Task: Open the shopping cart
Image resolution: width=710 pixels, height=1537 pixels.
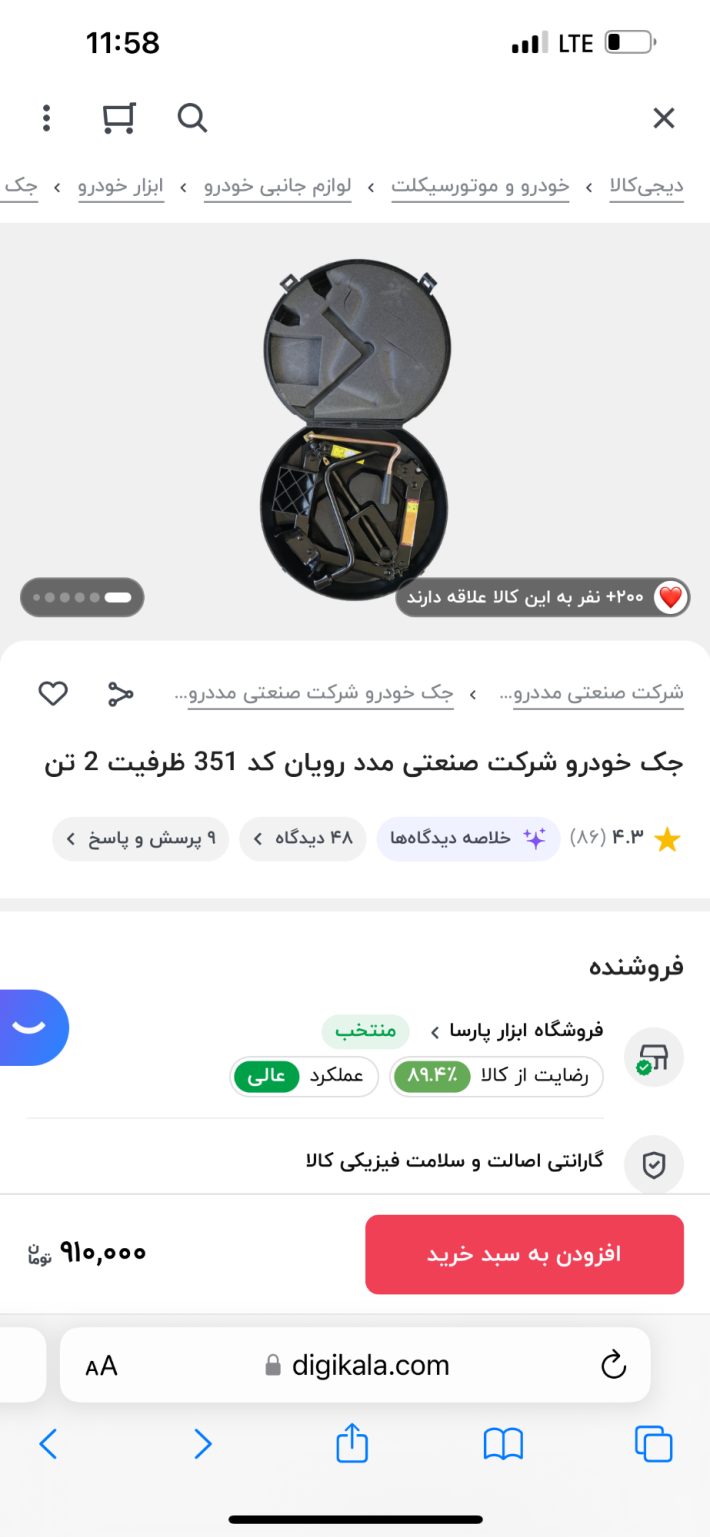Action: coord(119,118)
